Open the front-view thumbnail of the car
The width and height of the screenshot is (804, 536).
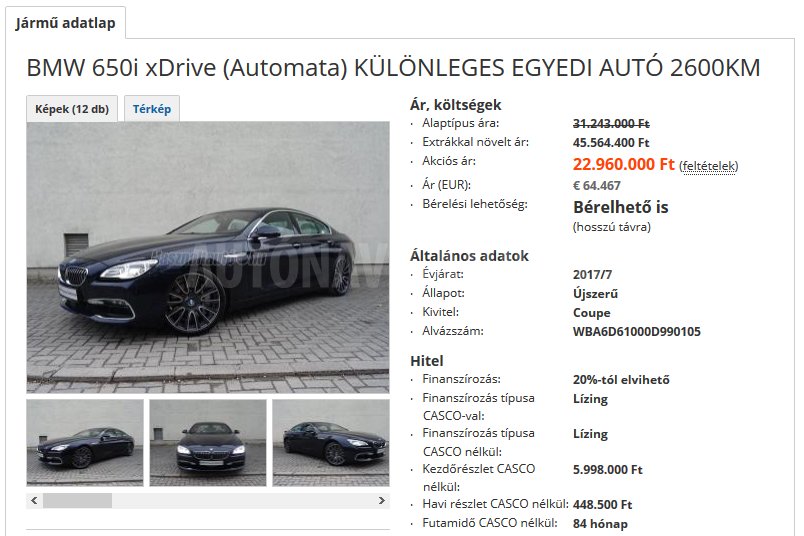[208, 442]
